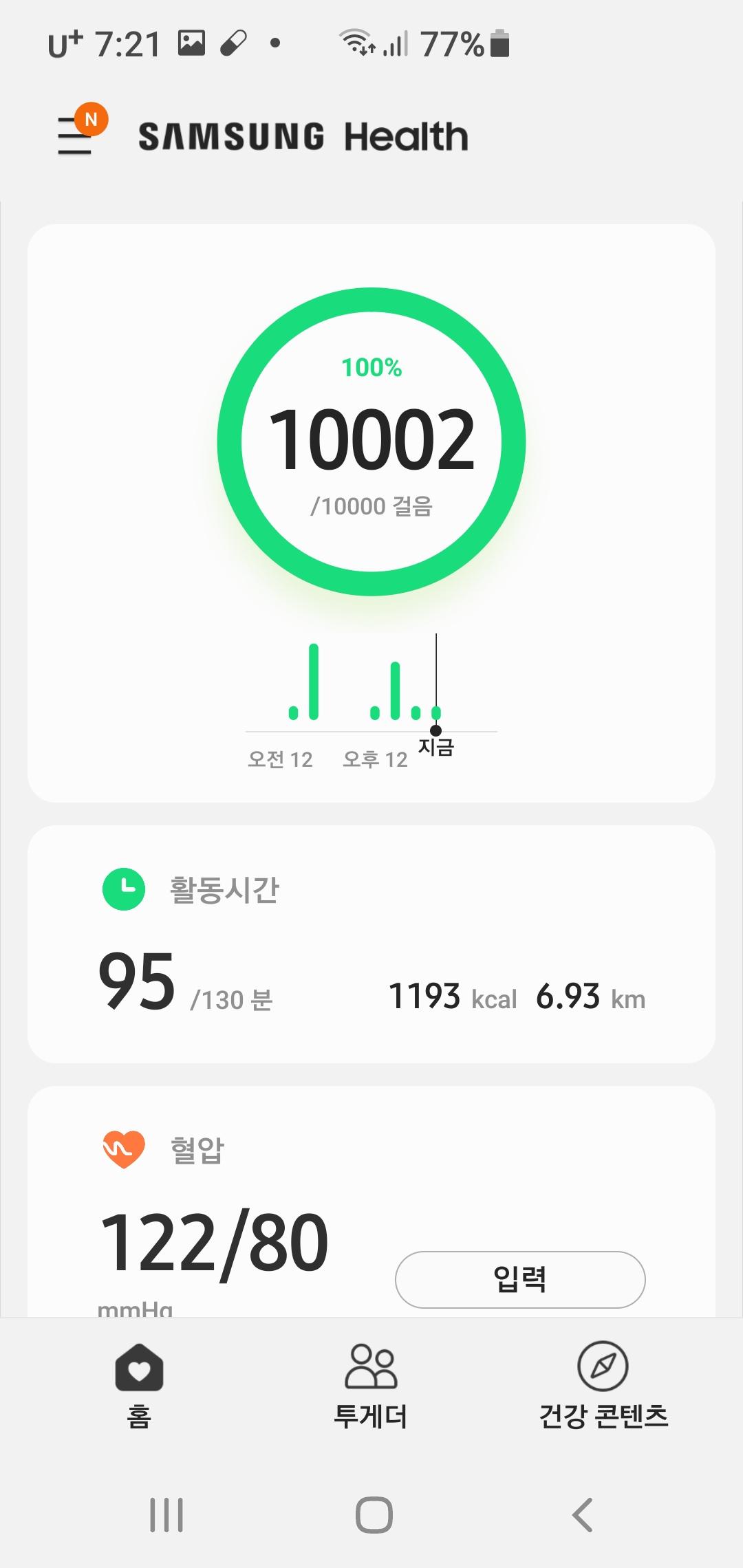Show recent apps from navigation bar
Viewport: 743px width, 1568px height.
click(166, 1514)
